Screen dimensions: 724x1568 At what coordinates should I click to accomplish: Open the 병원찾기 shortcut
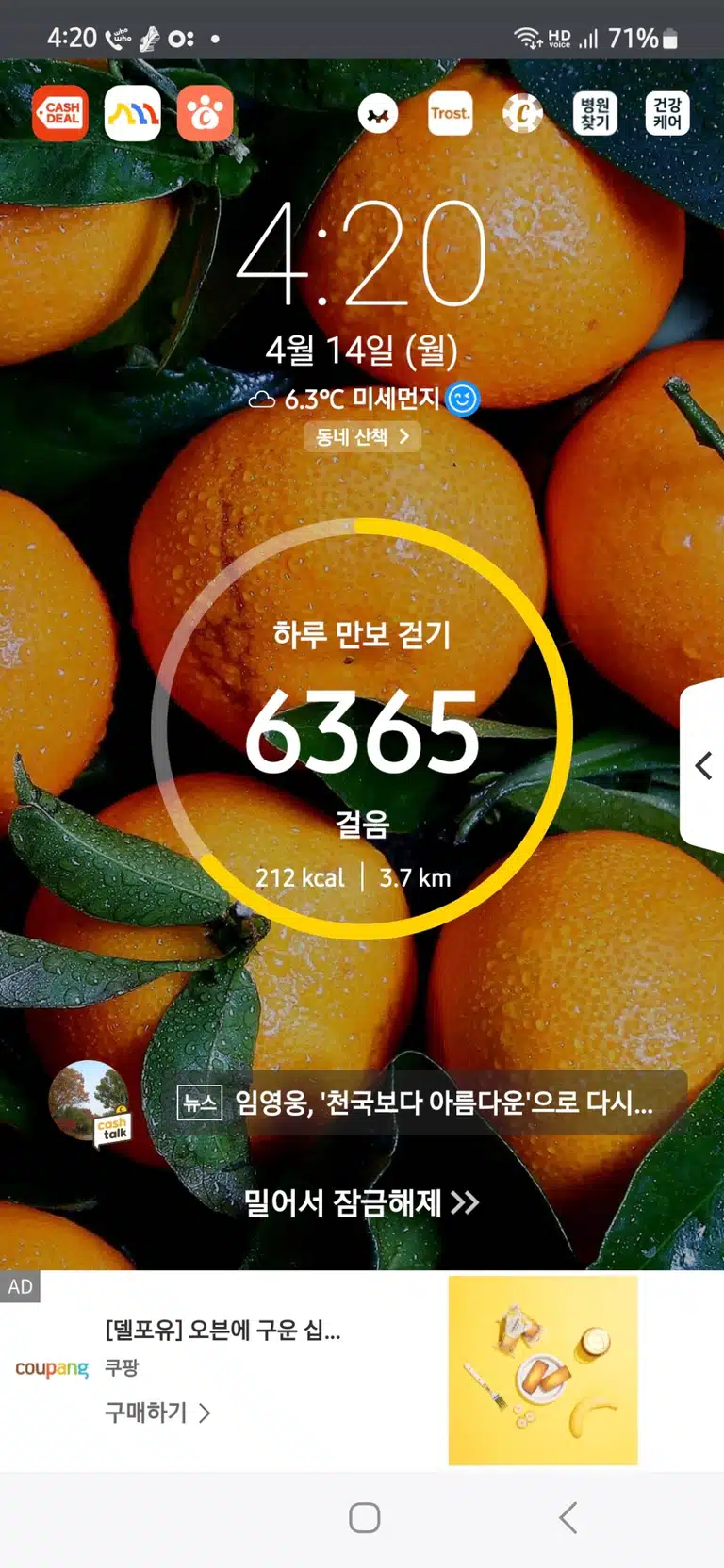595,114
